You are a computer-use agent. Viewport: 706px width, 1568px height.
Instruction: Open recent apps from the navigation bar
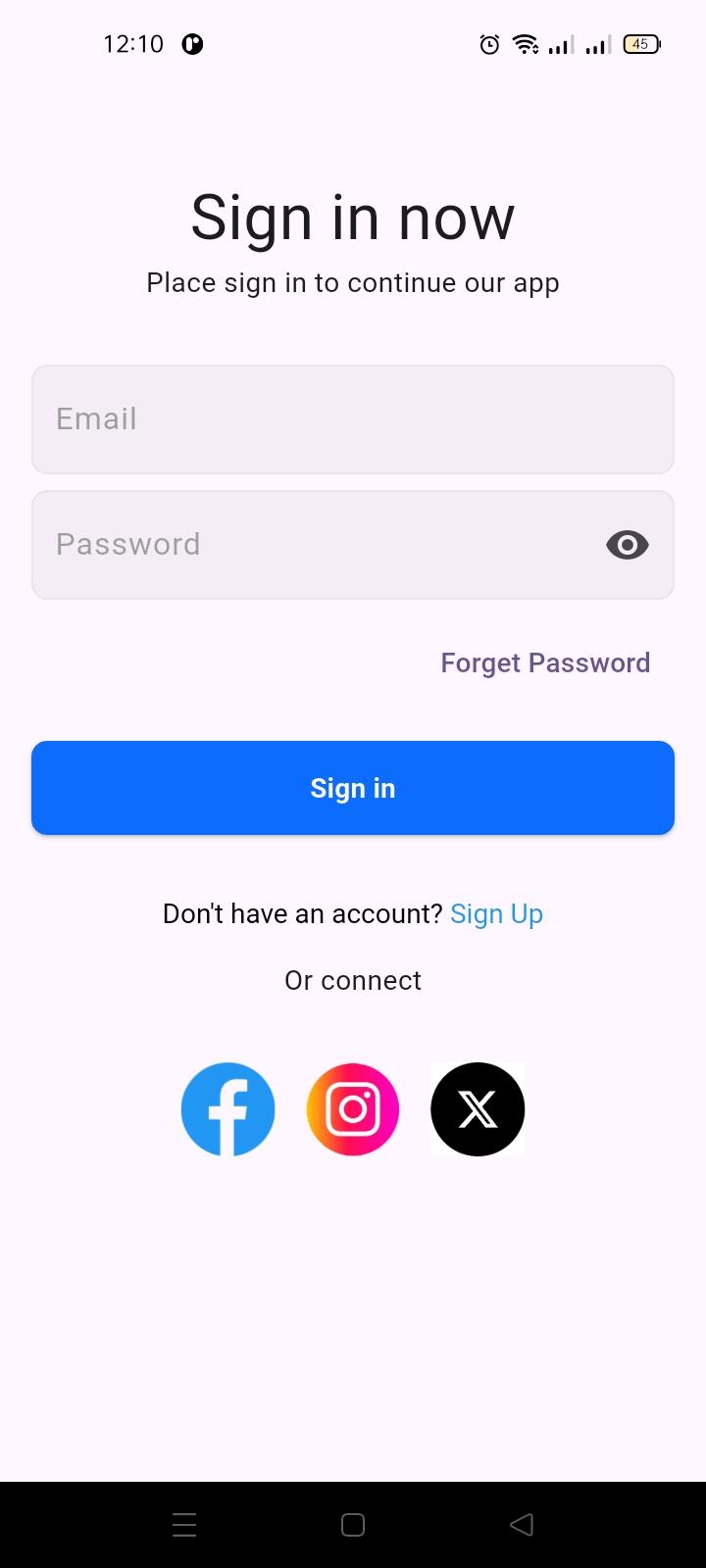tap(184, 1525)
